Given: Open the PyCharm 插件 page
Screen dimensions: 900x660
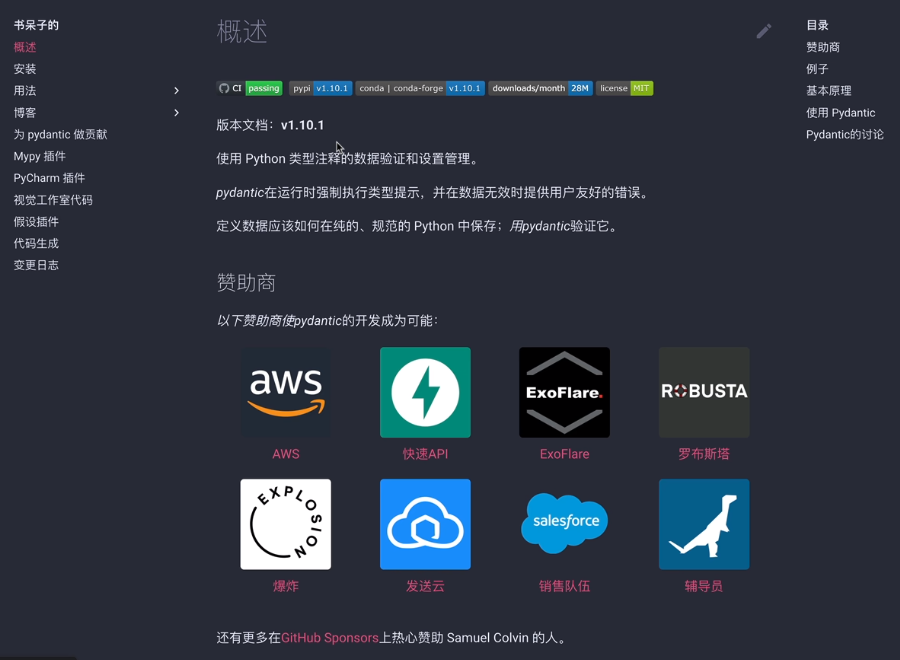Looking at the screenshot, I should tap(49, 178).
